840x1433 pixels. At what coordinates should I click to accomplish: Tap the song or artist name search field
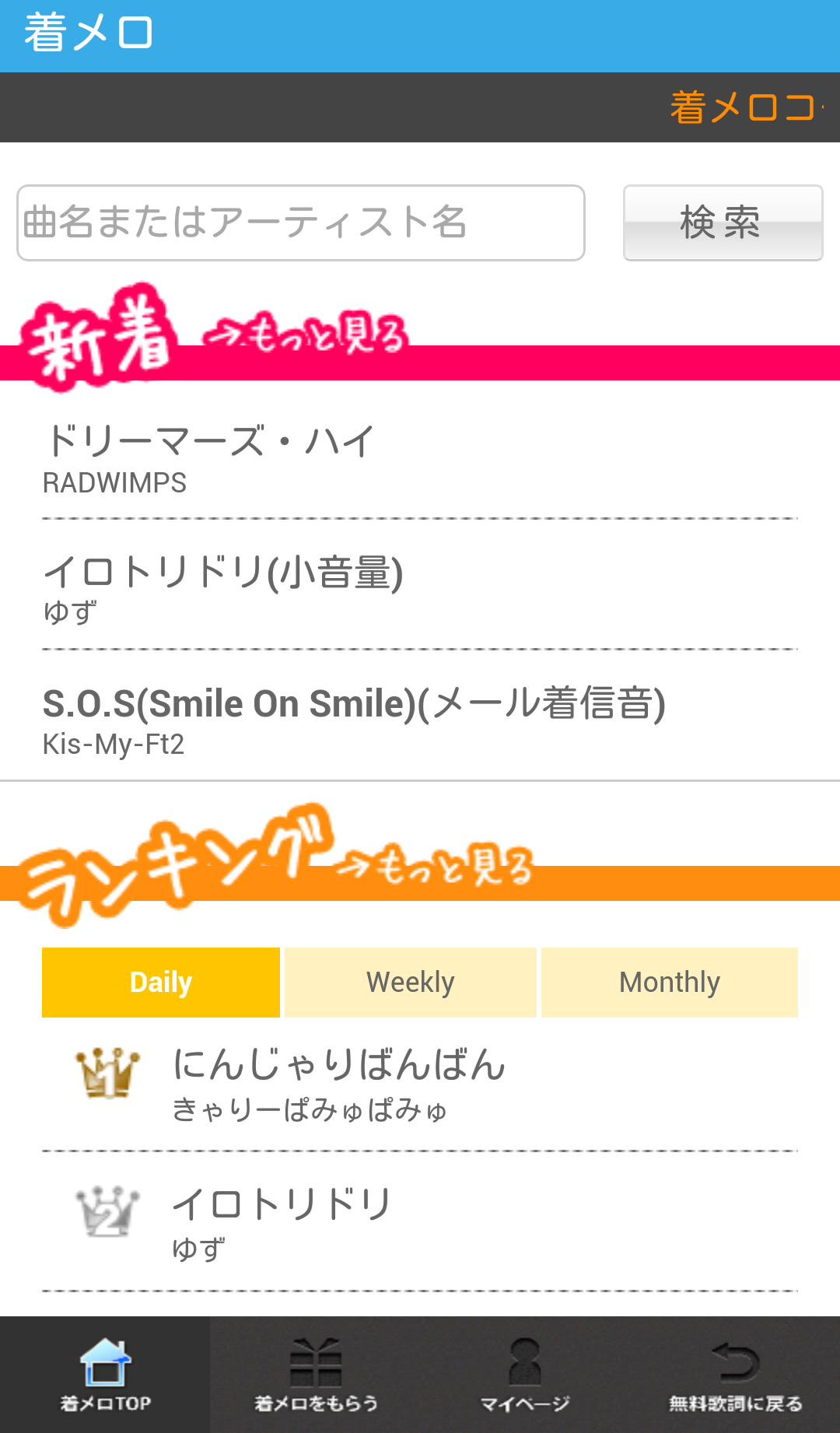tap(301, 222)
